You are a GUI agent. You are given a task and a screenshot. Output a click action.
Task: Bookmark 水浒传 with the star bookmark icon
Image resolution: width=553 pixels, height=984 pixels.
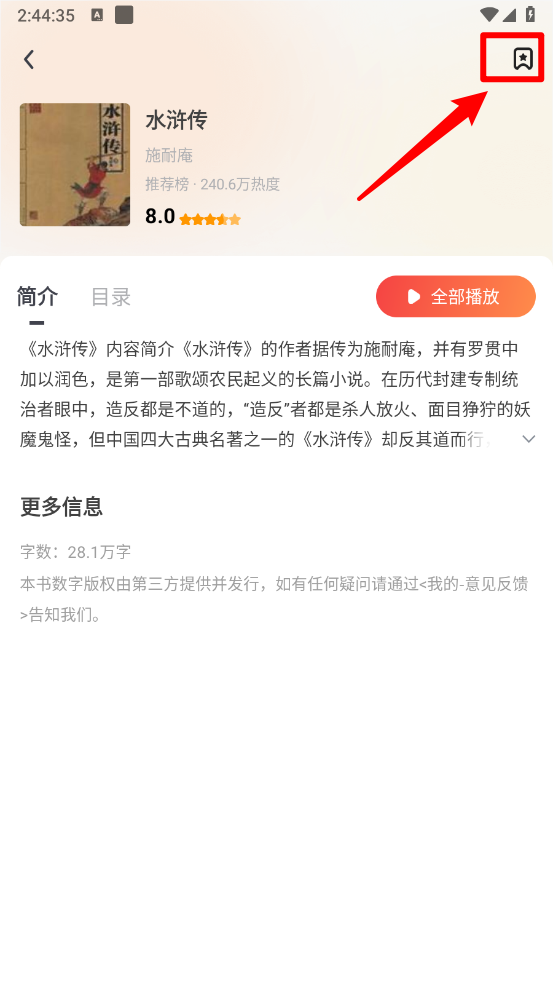tap(523, 58)
